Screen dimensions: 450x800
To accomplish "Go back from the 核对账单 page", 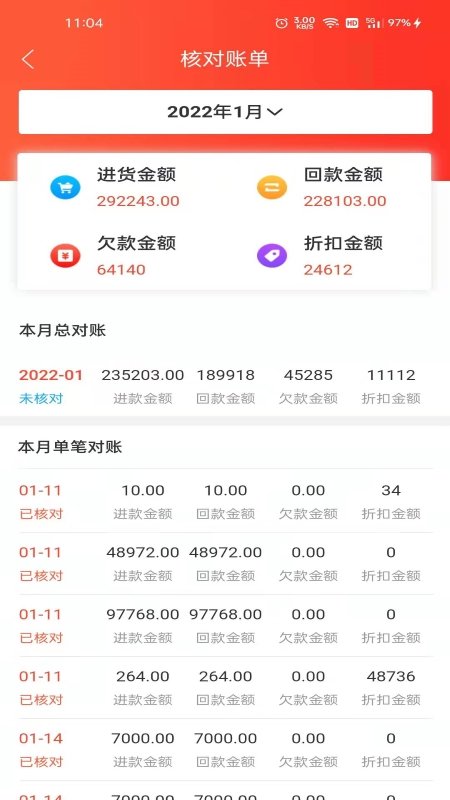I will pyautogui.click(x=28, y=60).
